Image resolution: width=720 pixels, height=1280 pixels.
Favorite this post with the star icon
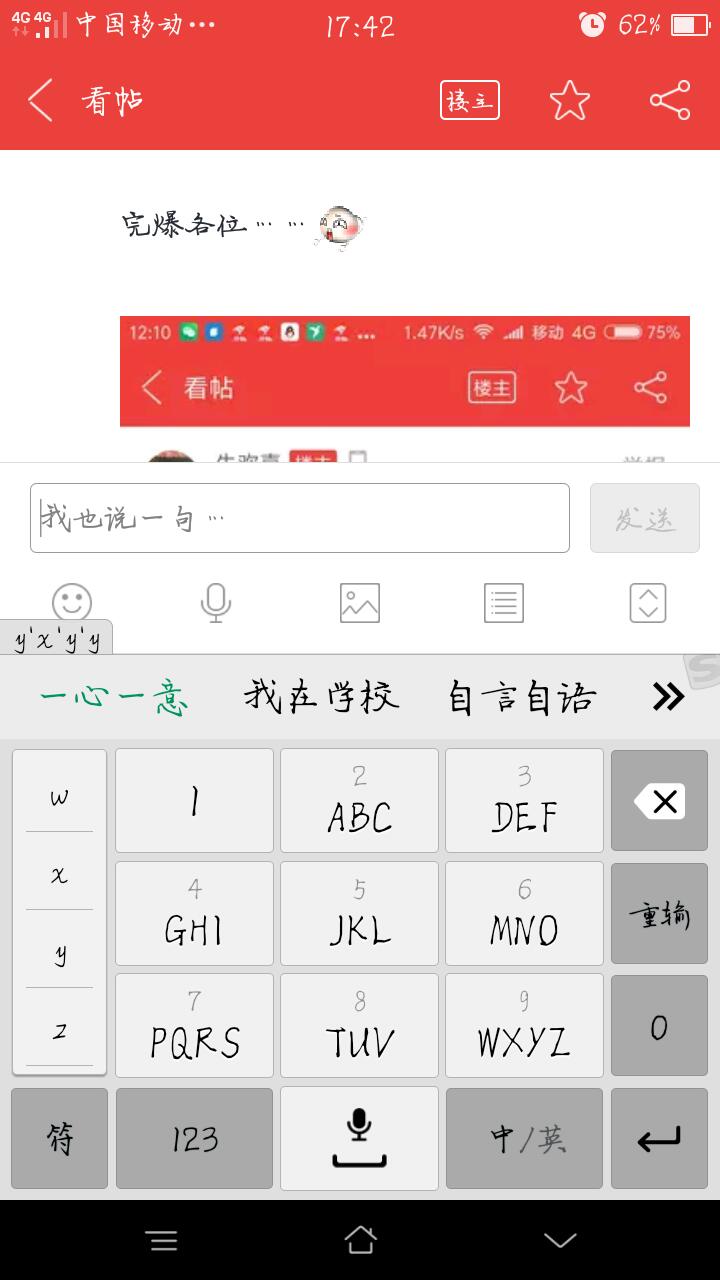point(570,101)
